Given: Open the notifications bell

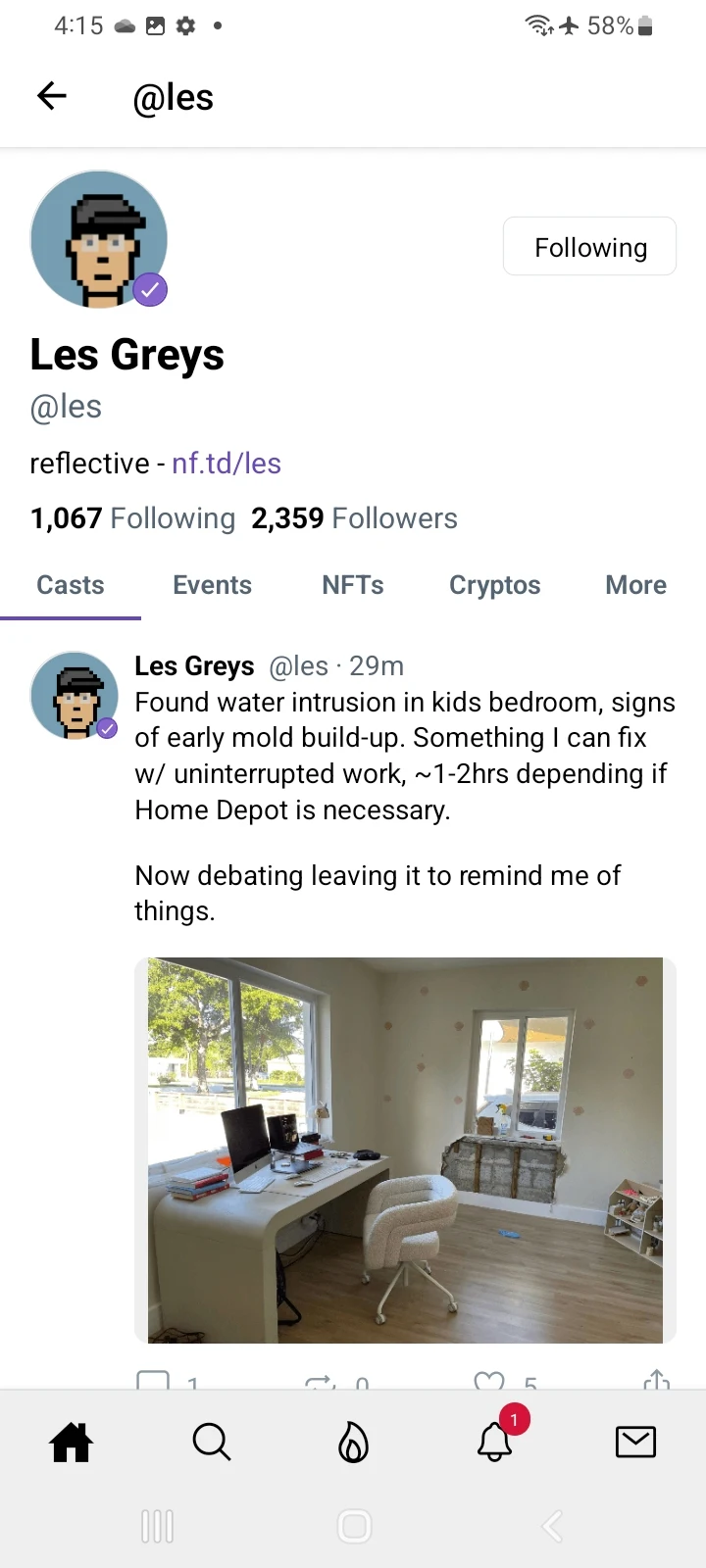Looking at the screenshot, I should pos(495,1442).
